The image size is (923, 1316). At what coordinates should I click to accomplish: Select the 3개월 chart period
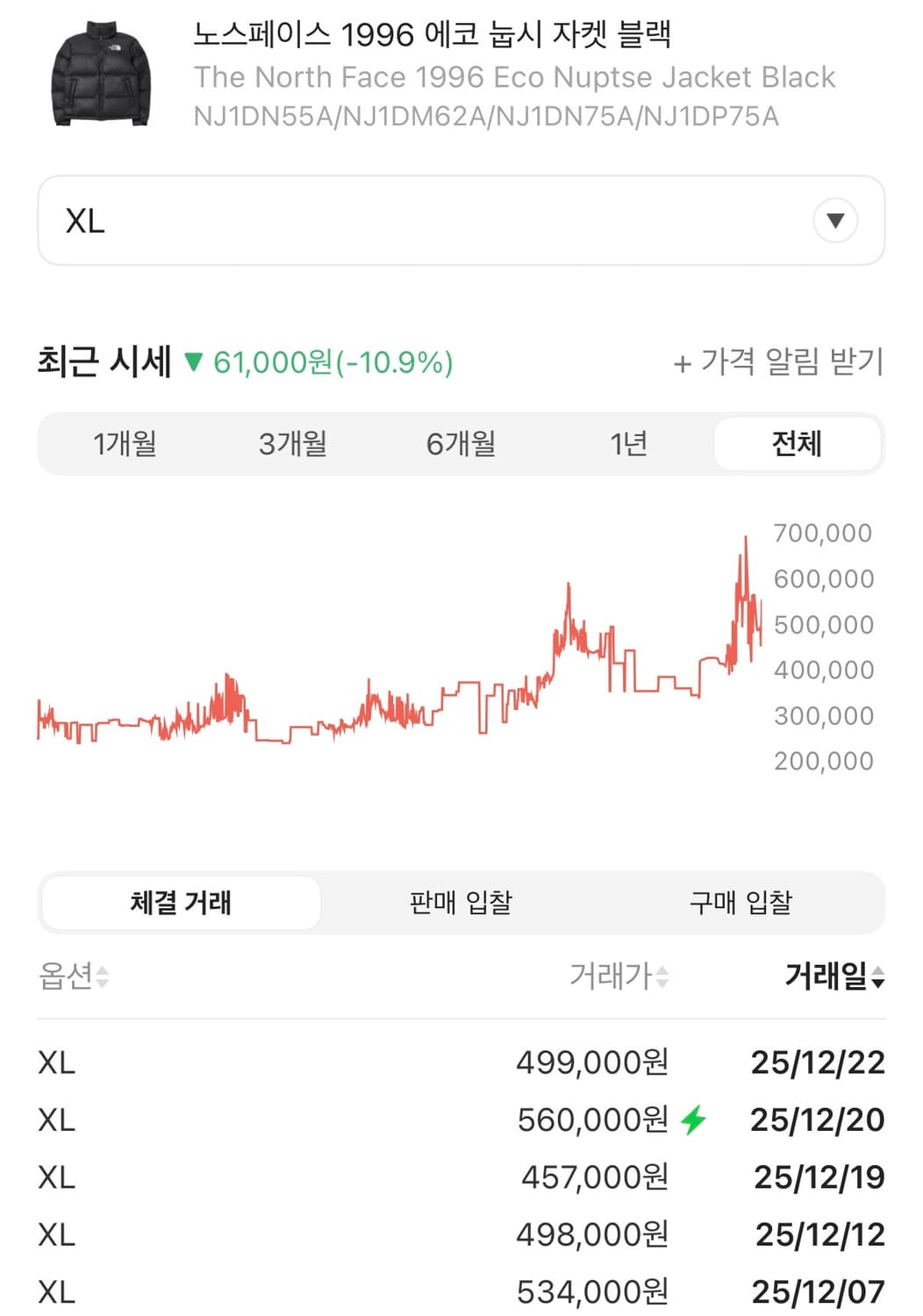(x=292, y=445)
